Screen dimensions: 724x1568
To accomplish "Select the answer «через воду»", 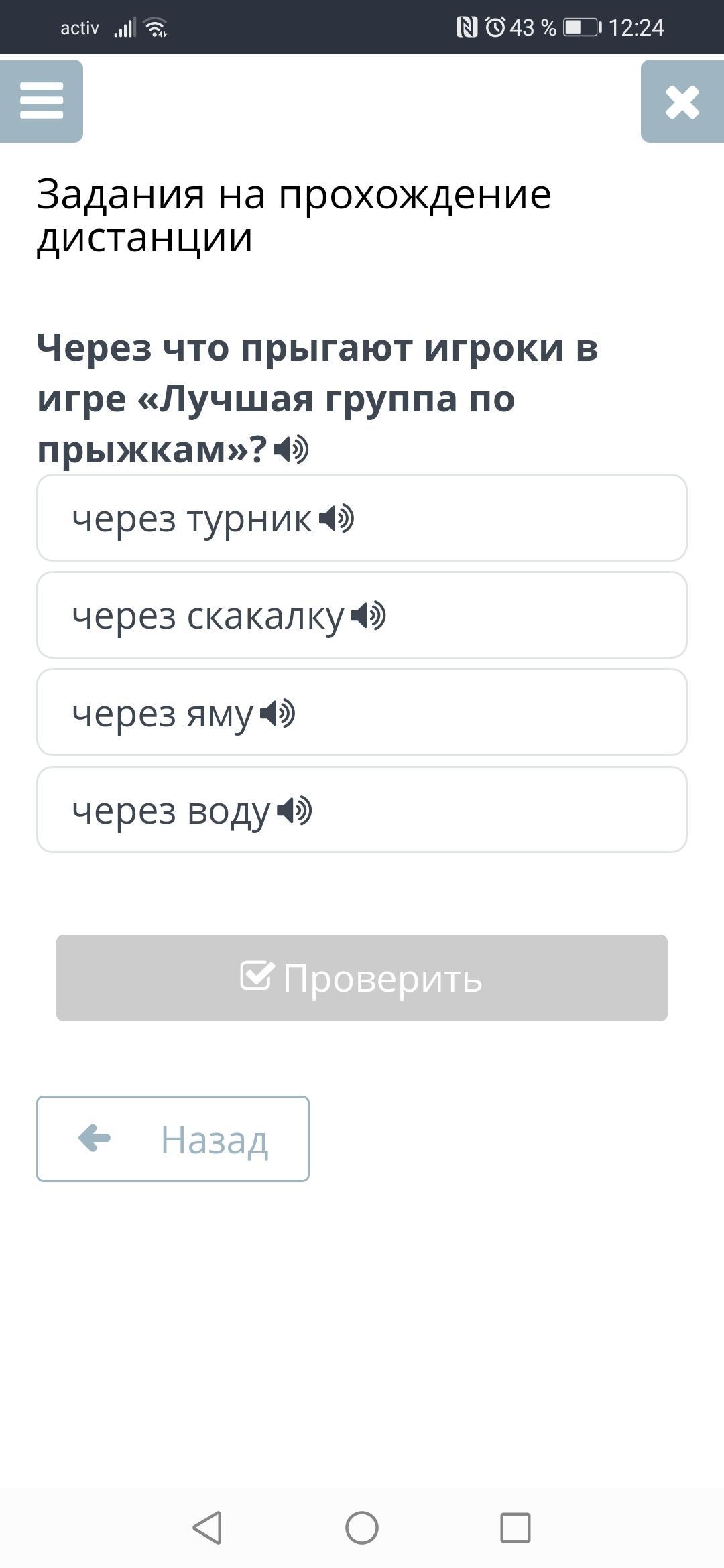I will (362, 809).
